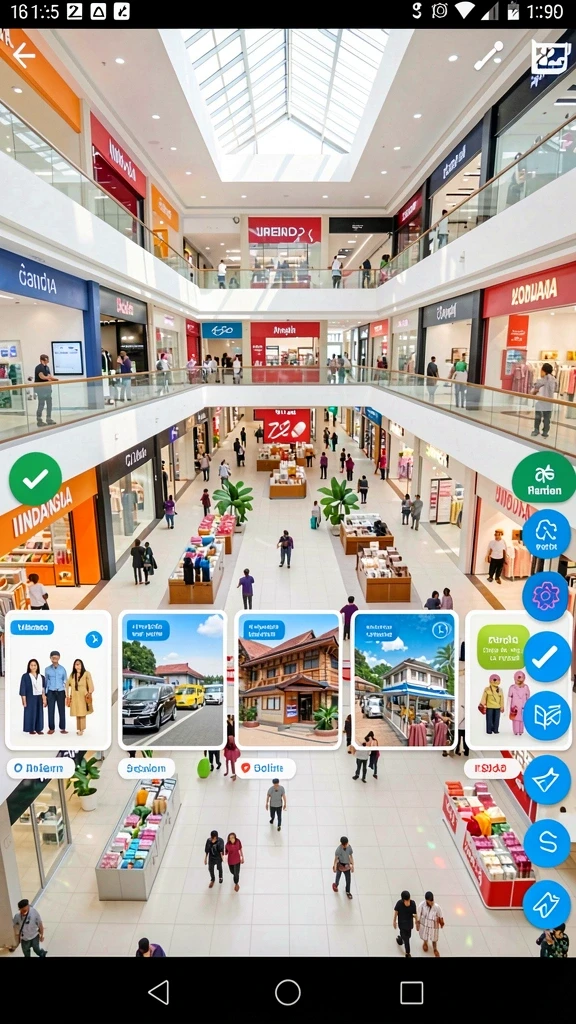
Task: Select the red-text chip under last card
Action: (492, 769)
